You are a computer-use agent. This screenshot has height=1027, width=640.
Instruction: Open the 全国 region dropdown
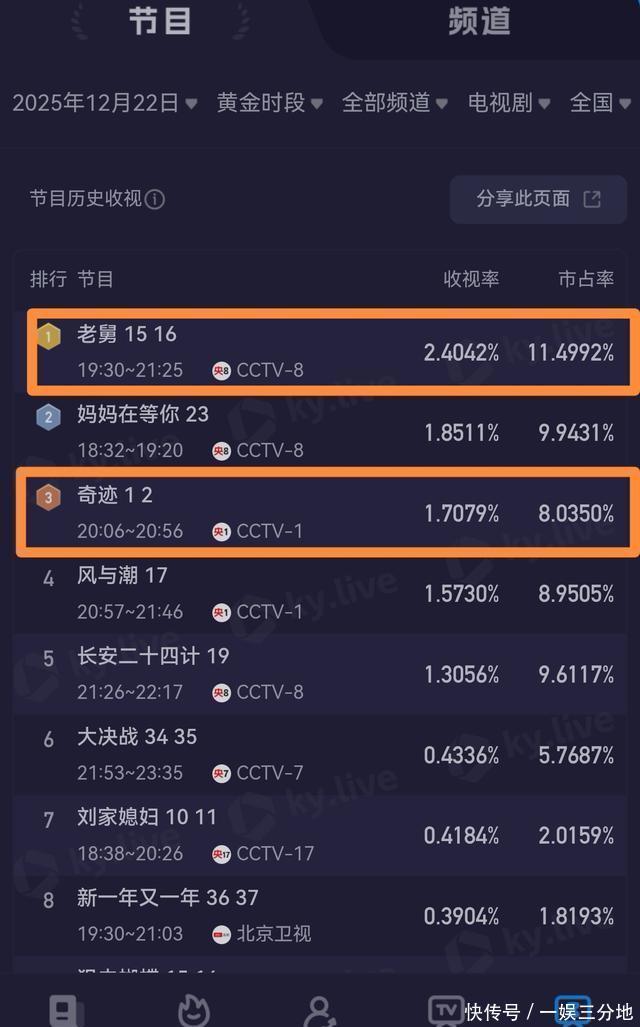point(601,103)
